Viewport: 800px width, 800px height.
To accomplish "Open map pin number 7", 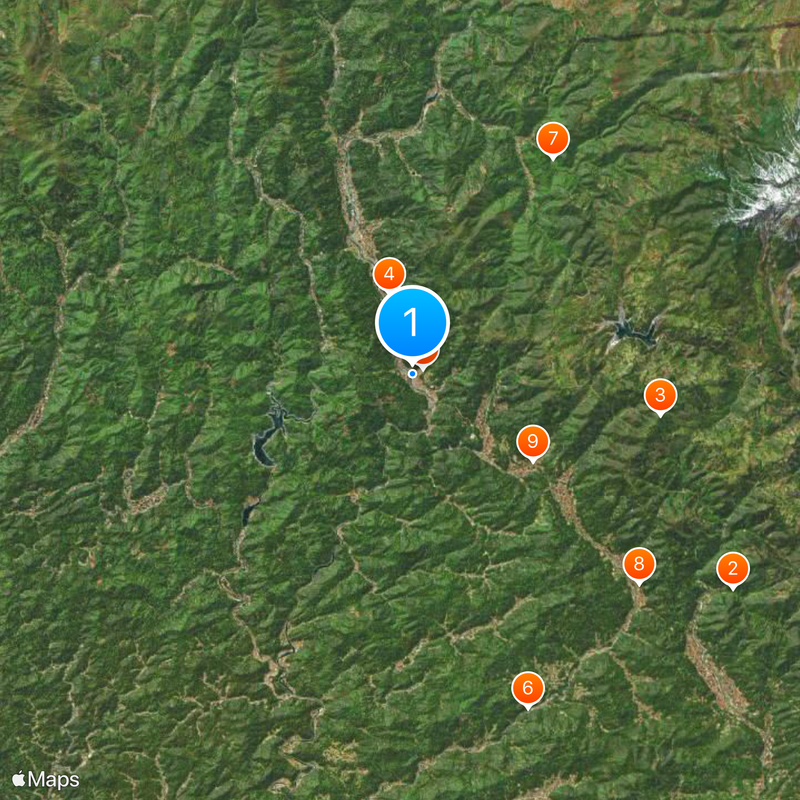I will click(x=552, y=138).
